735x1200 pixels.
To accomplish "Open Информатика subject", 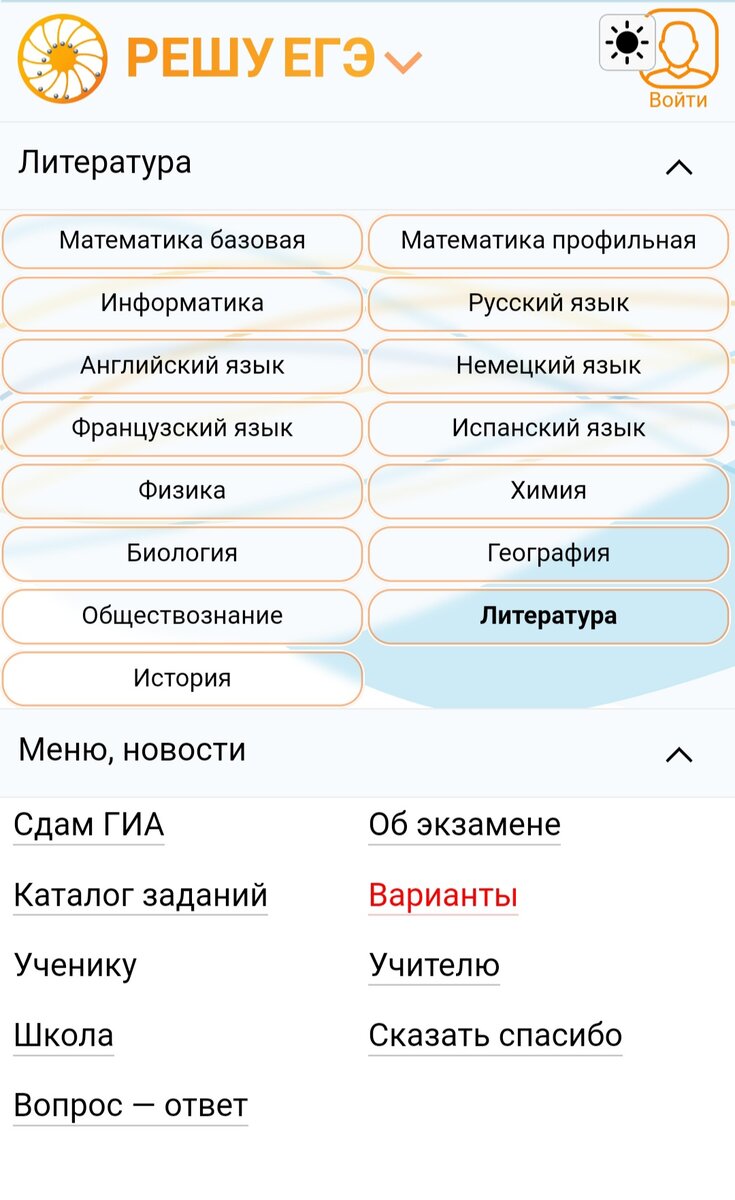I will 182,304.
